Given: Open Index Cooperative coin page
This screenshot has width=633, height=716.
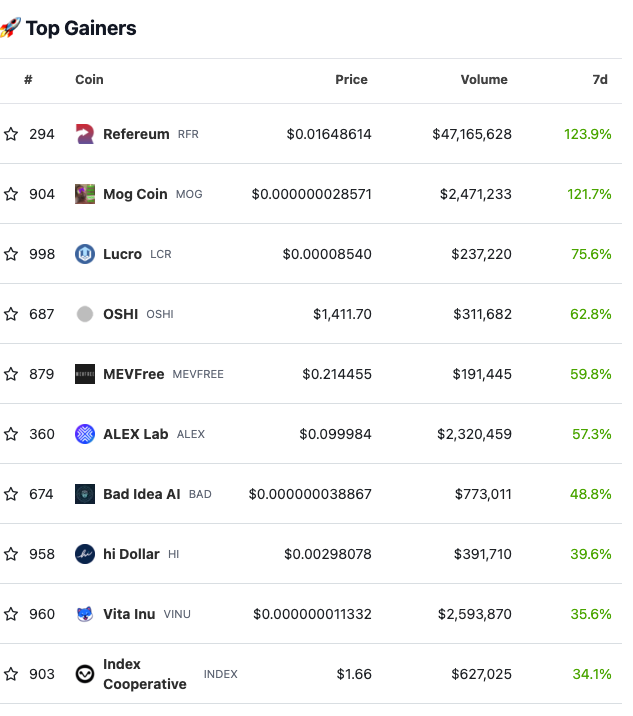Looking at the screenshot, I should [x=144, y=674].
